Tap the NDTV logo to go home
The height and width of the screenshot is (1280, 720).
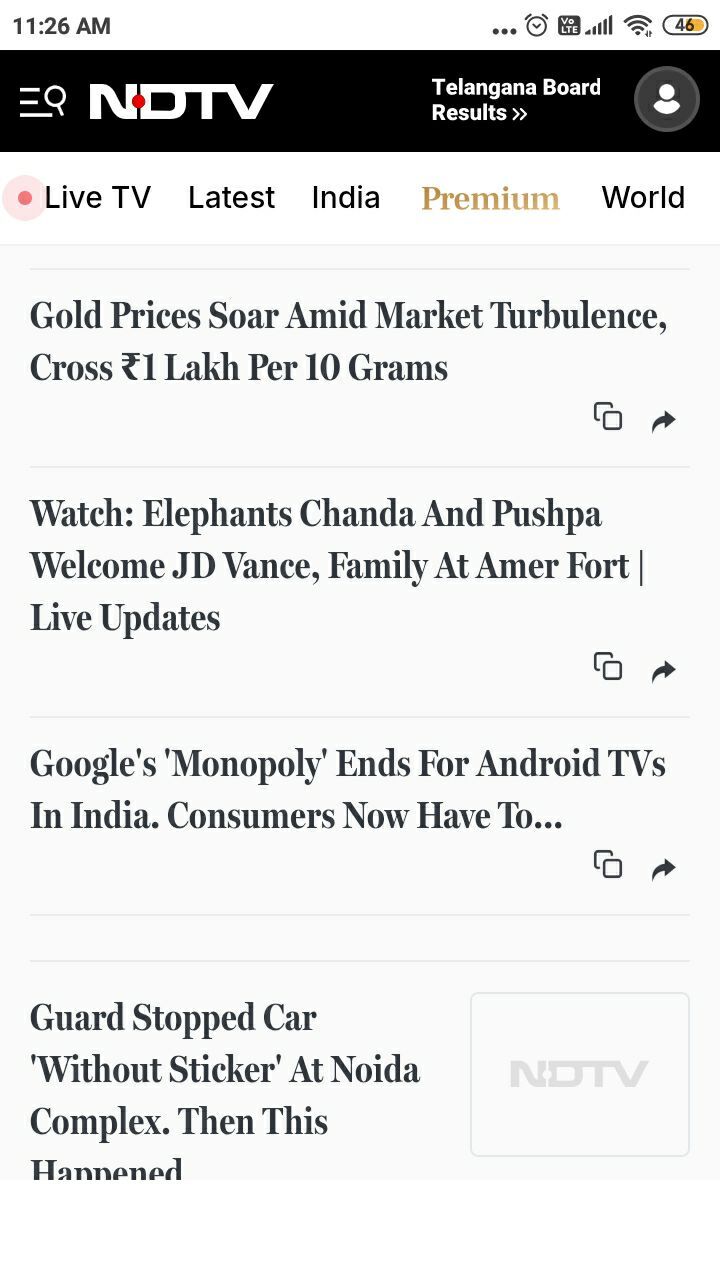point(181,101)
